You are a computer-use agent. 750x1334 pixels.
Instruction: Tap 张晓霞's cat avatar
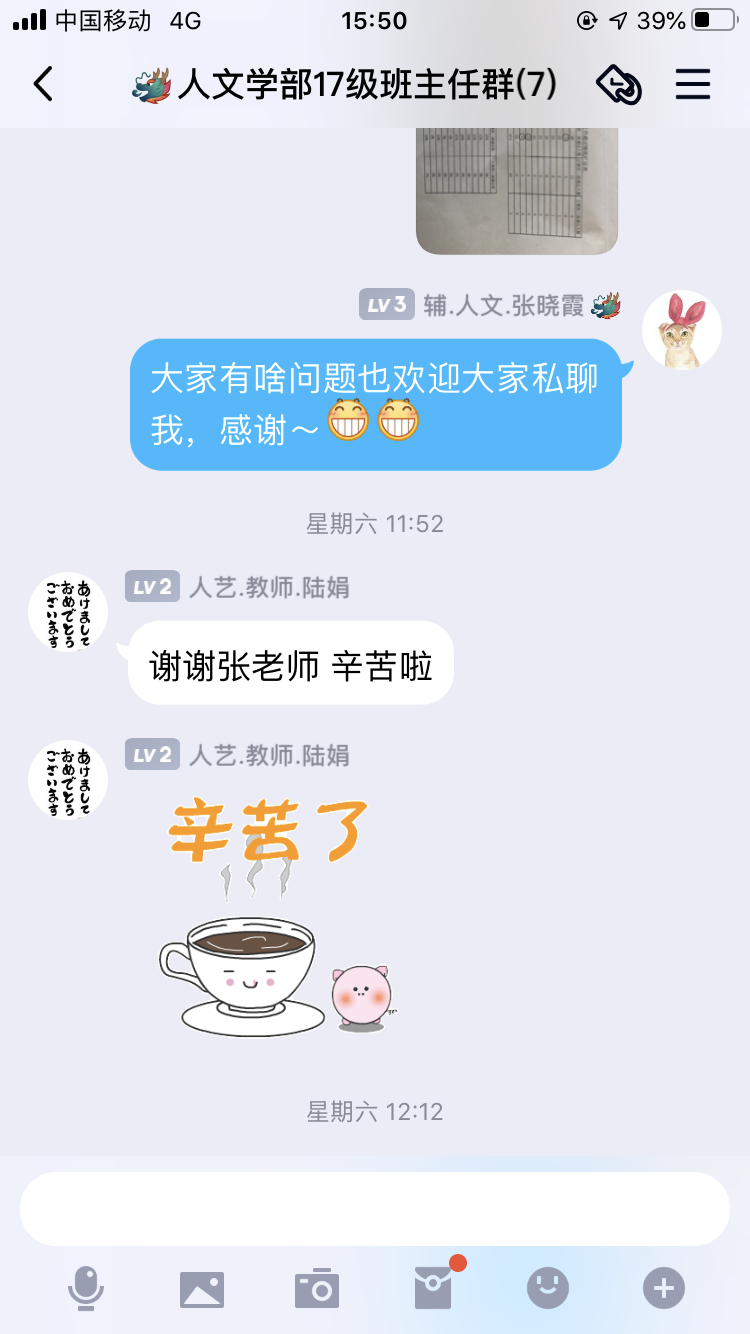(x=681, y=331)
